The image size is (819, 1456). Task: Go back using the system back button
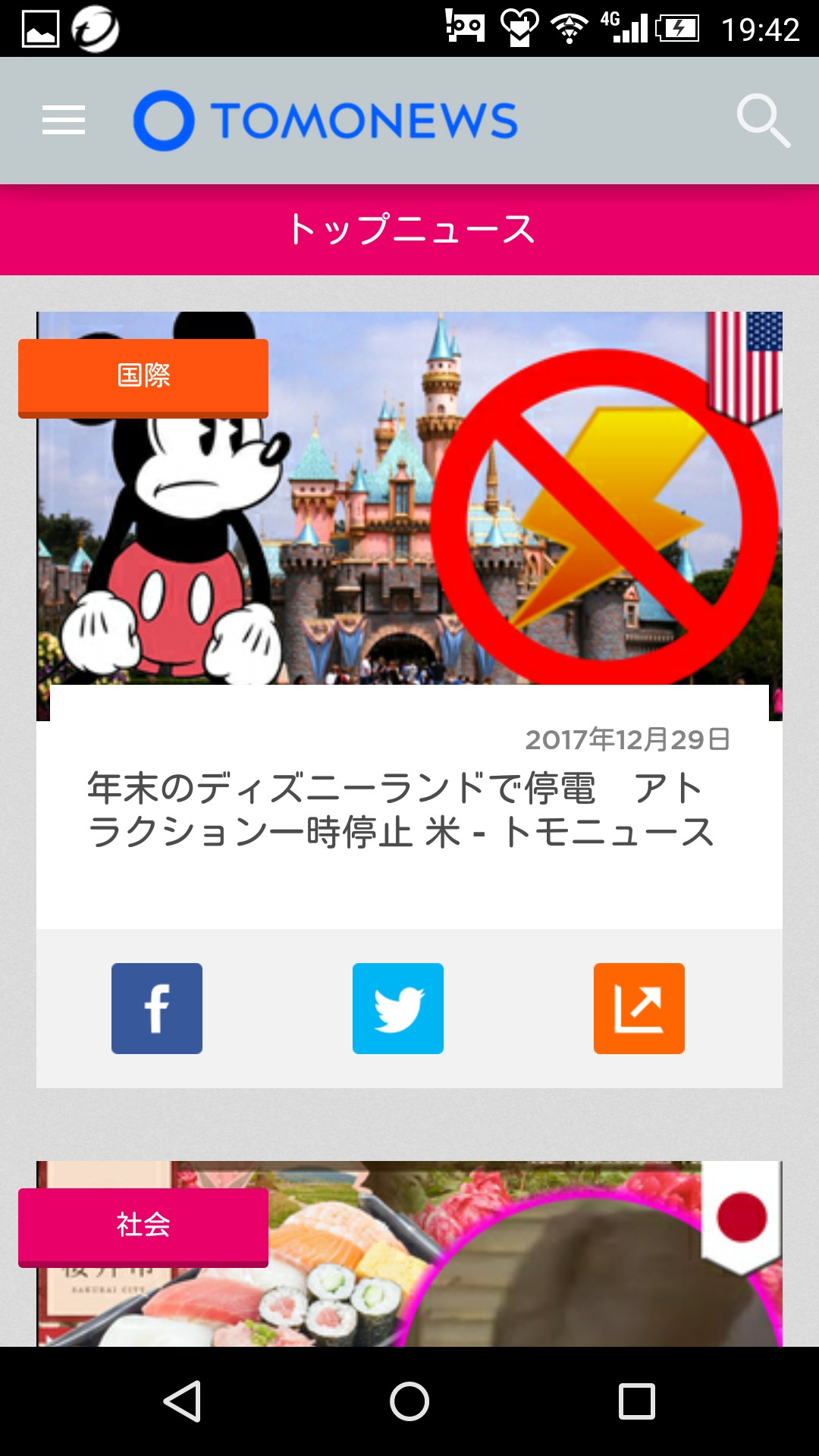[x=182, y=1401]
